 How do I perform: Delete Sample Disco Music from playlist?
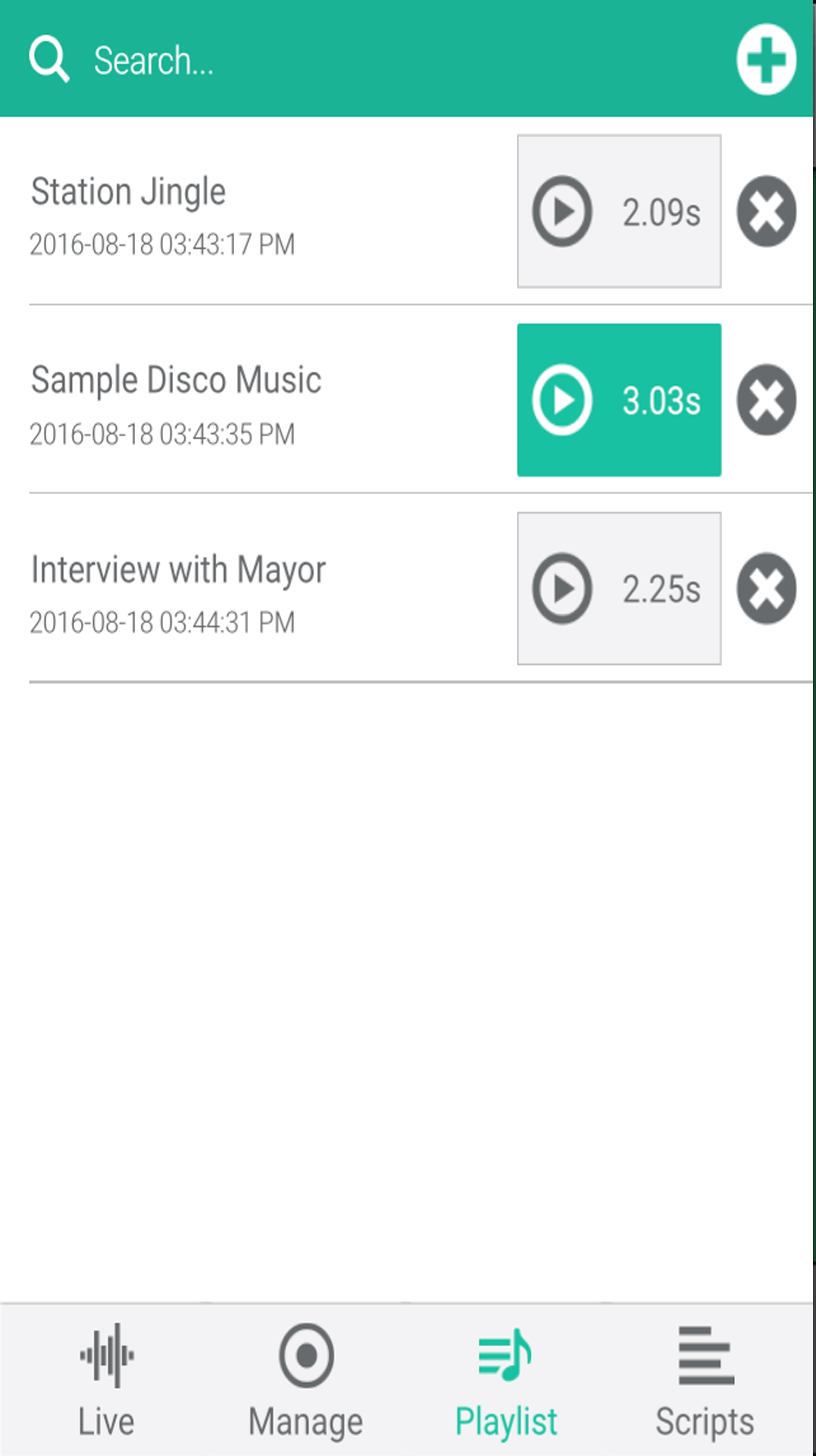[x=766, y=400]
